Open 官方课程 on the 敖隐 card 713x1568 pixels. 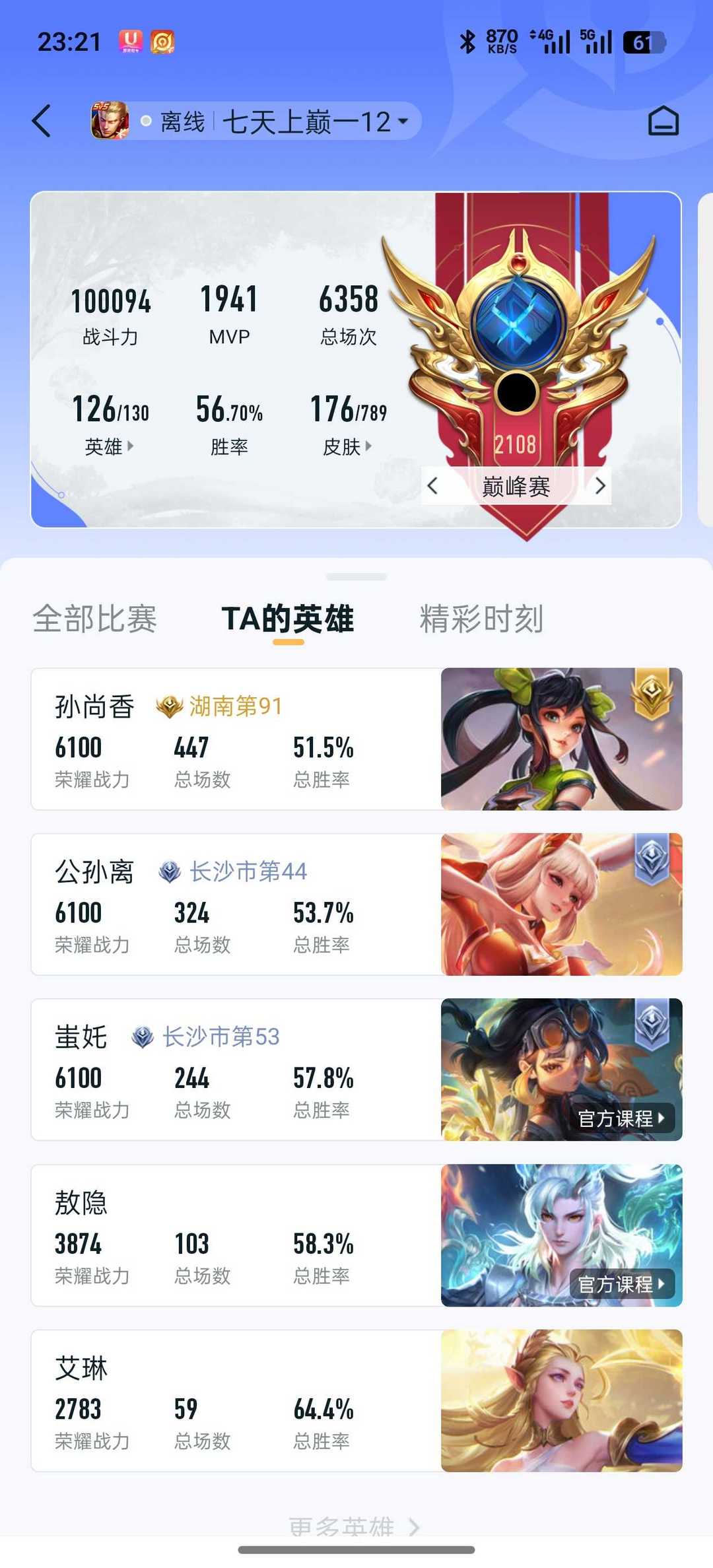pyautogui.click(x=621, y=1284)
